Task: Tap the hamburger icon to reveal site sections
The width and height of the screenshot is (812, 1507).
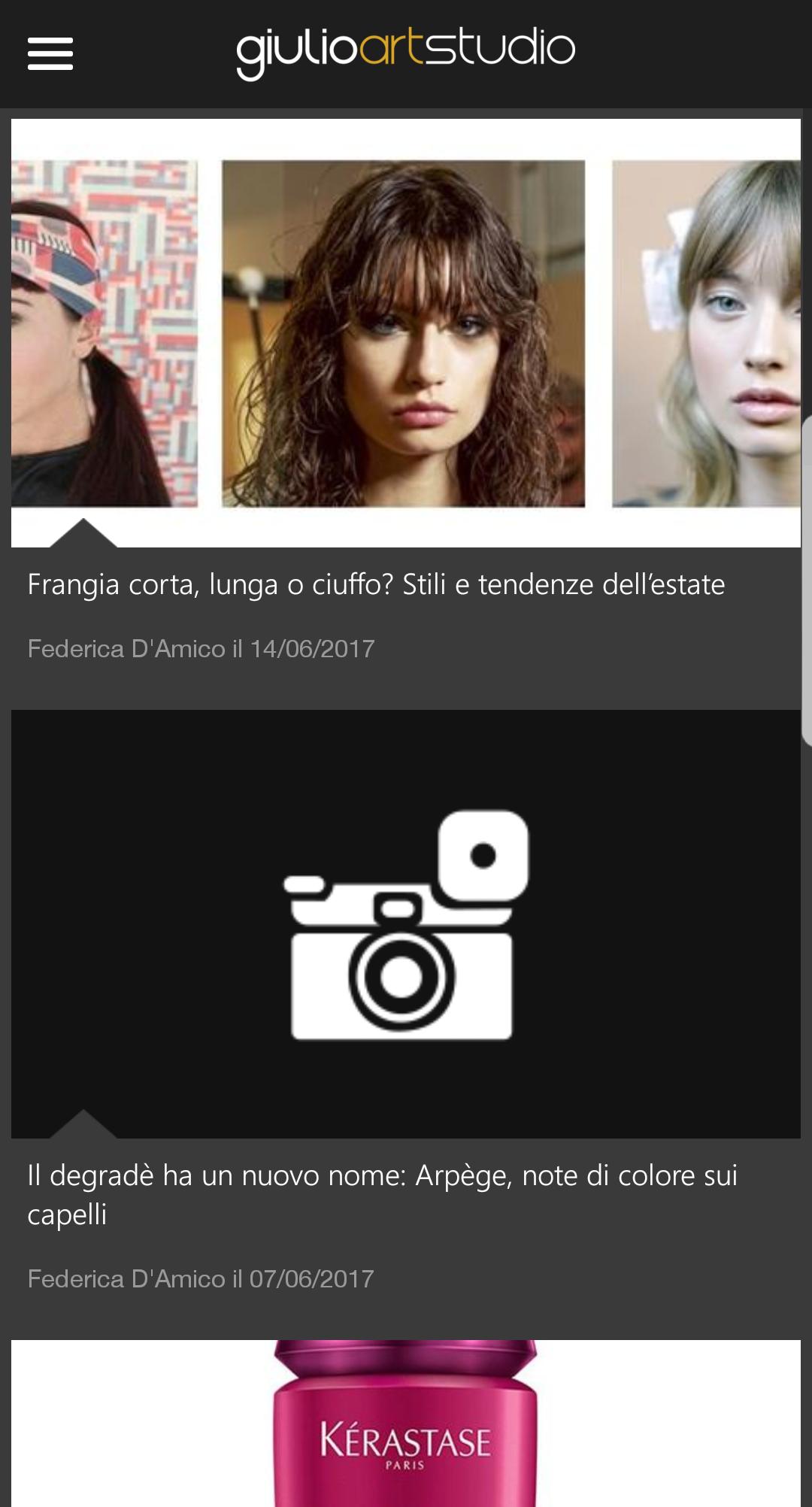Action: point(50,53)
